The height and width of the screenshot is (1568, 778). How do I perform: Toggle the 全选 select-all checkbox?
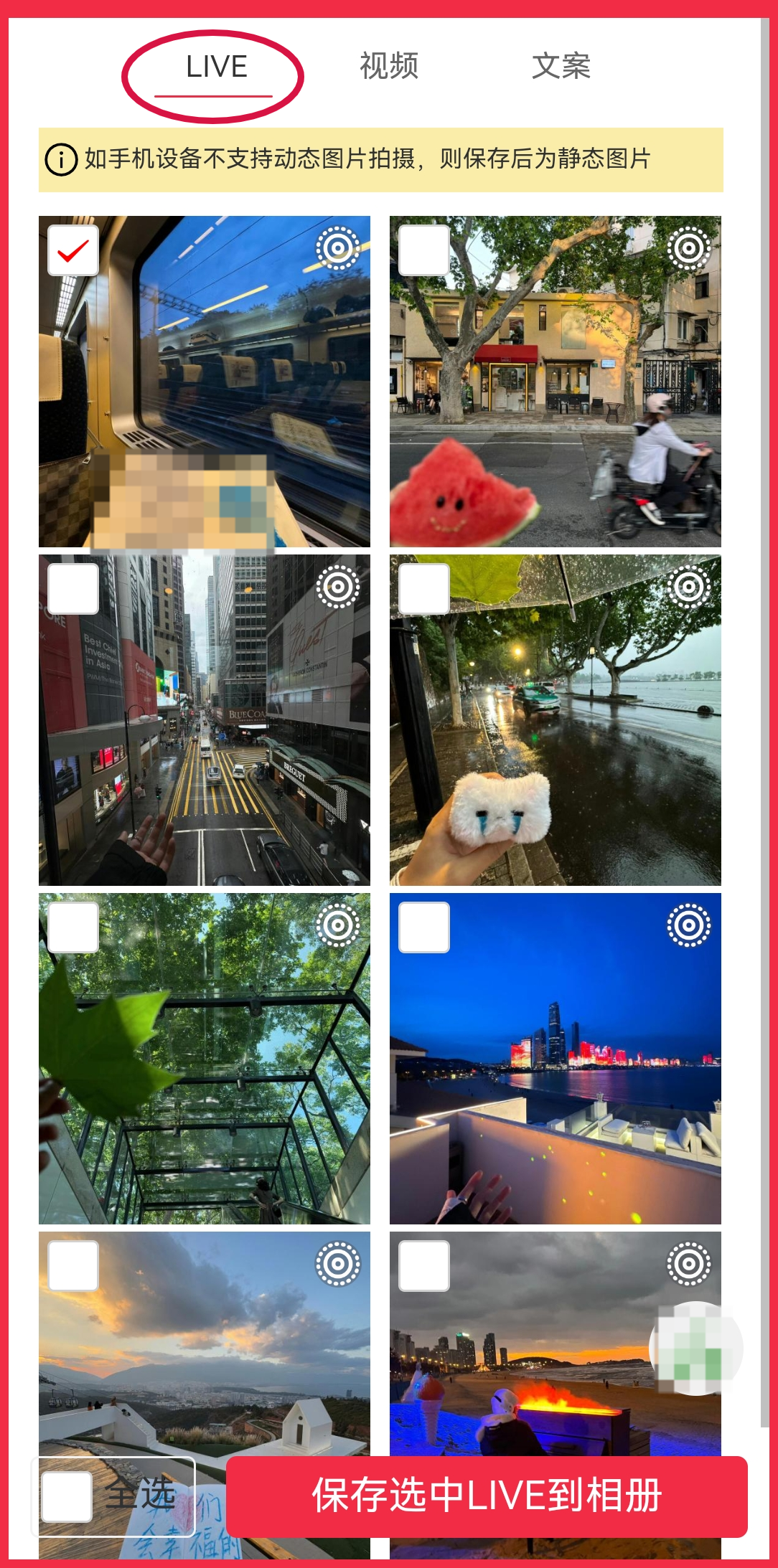pyautogui.click(x=67, y=1496)
